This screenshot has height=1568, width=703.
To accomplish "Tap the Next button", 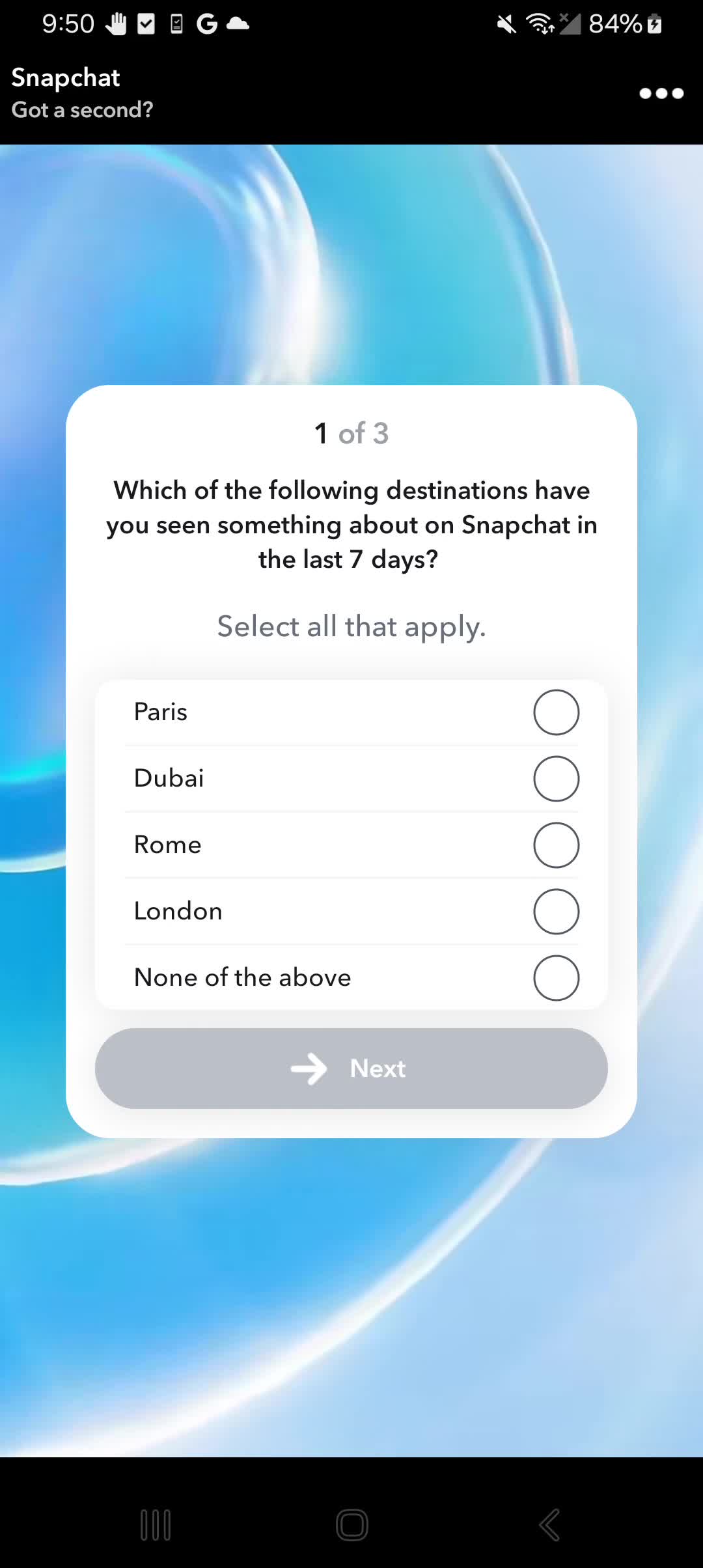I will point(351,1069).
